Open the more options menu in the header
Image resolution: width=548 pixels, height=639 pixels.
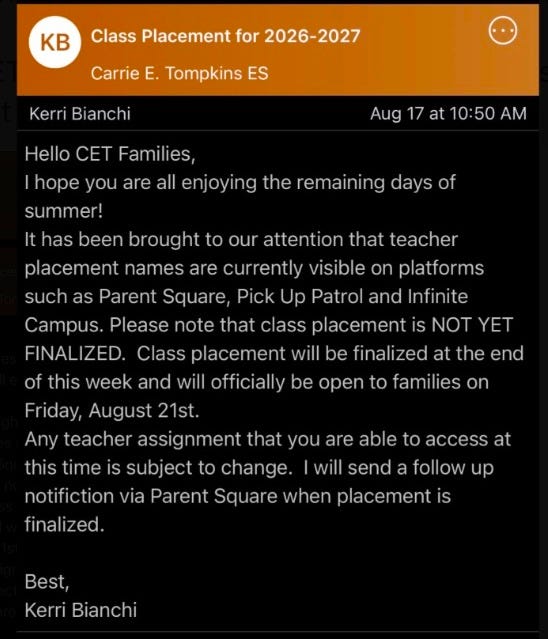point(503,31)
